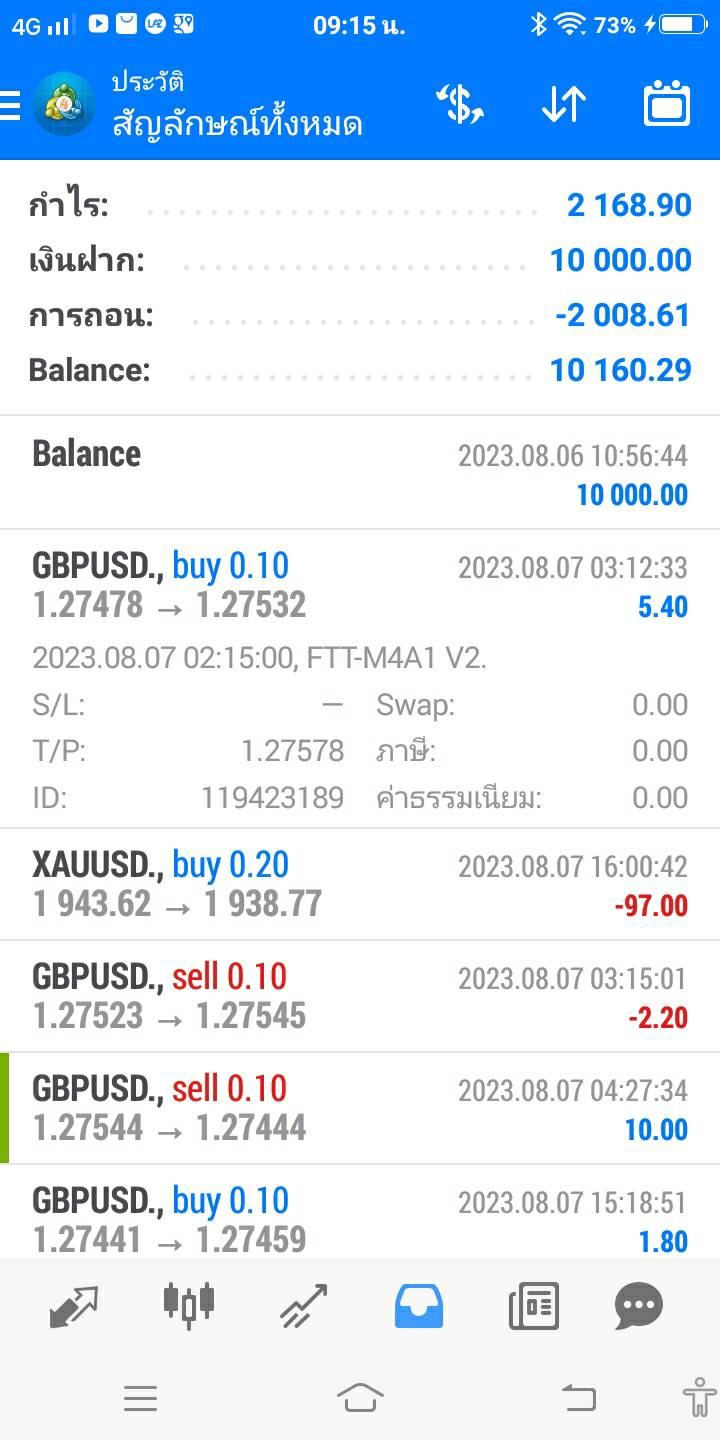Open the chat messages tab
Screen dimensions: 720x1440
click(x=639, y=1305)
